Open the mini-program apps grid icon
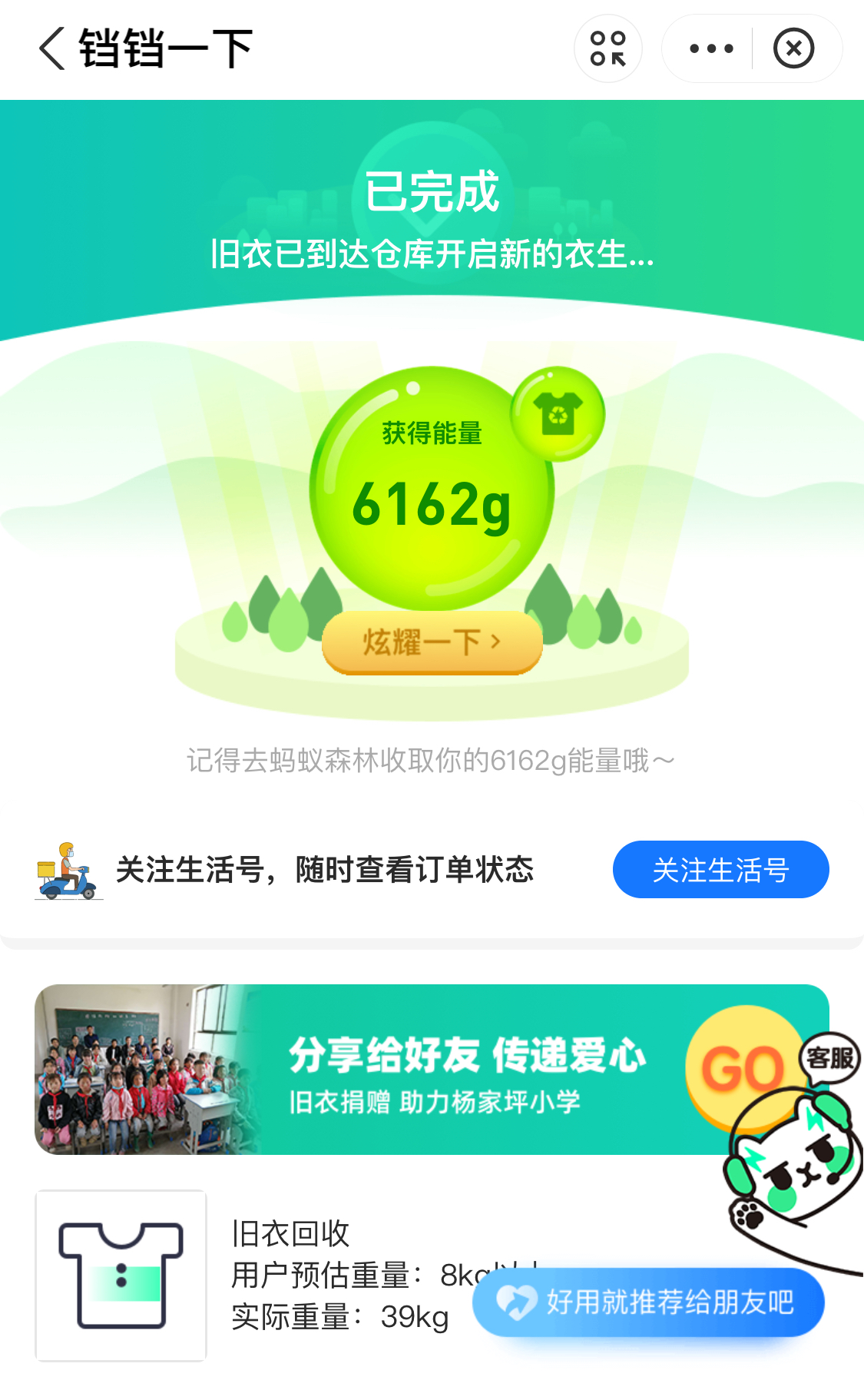This screenshot has height=1400, width=864. pos(607,49)
